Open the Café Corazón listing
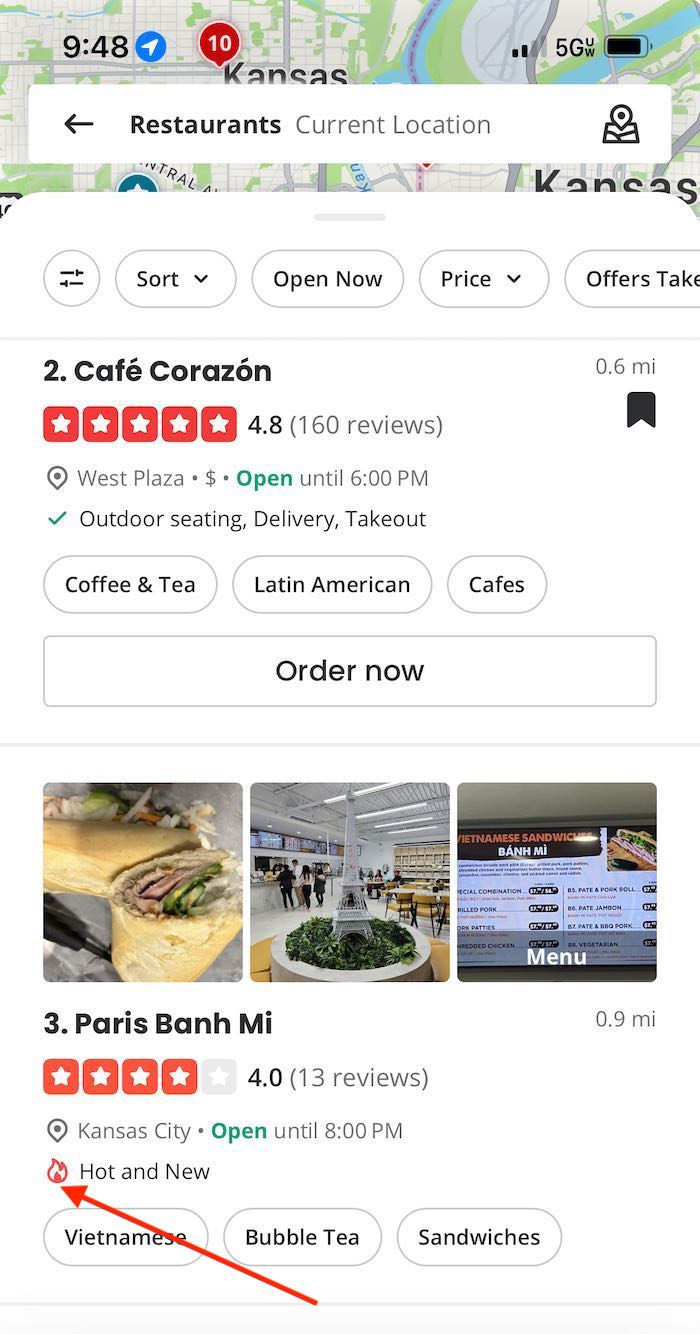This screenshot has height=1334, width=700. (158, 371)
